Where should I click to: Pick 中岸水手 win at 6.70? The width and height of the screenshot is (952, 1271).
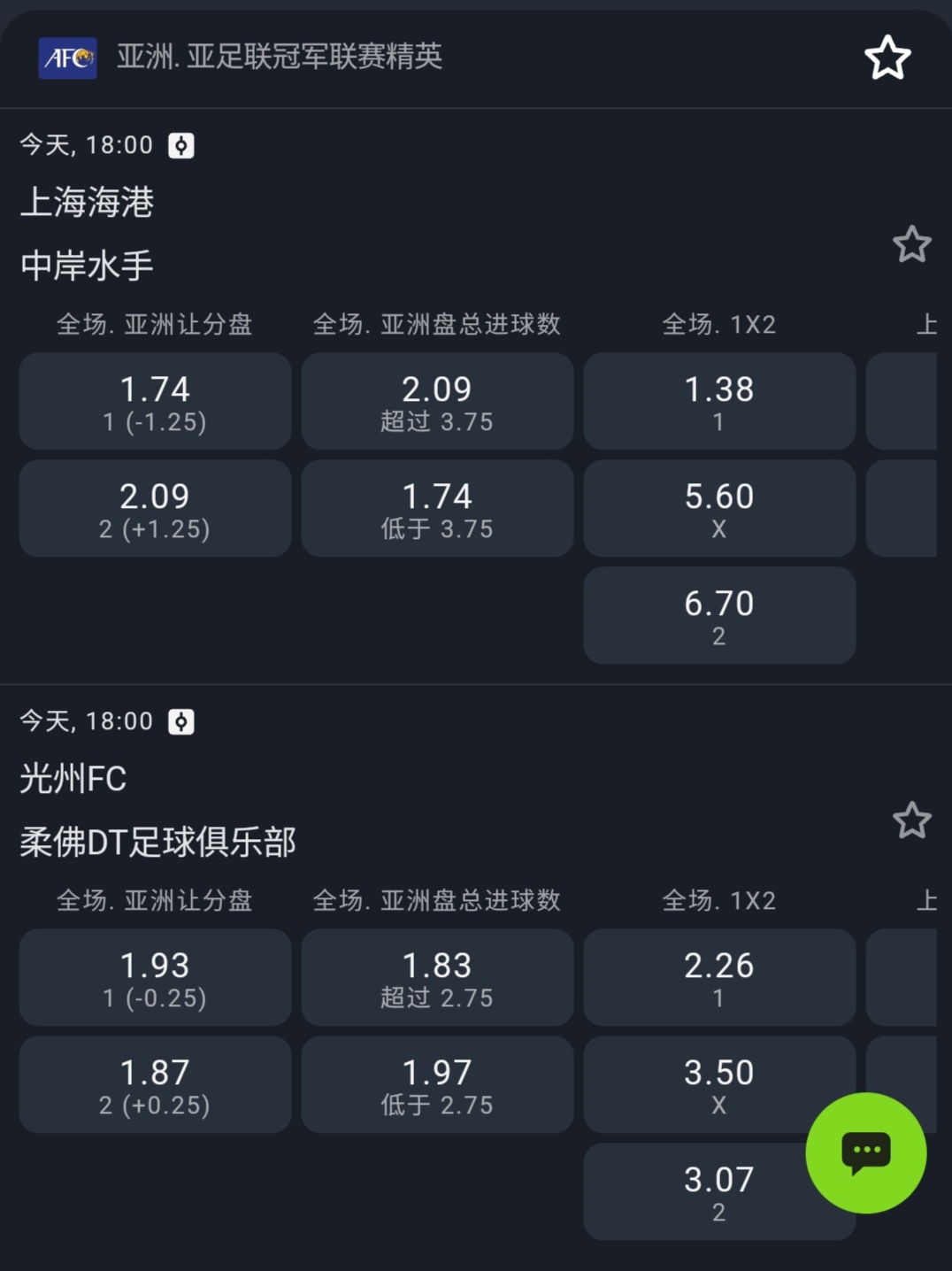click(x=719, y=615)
